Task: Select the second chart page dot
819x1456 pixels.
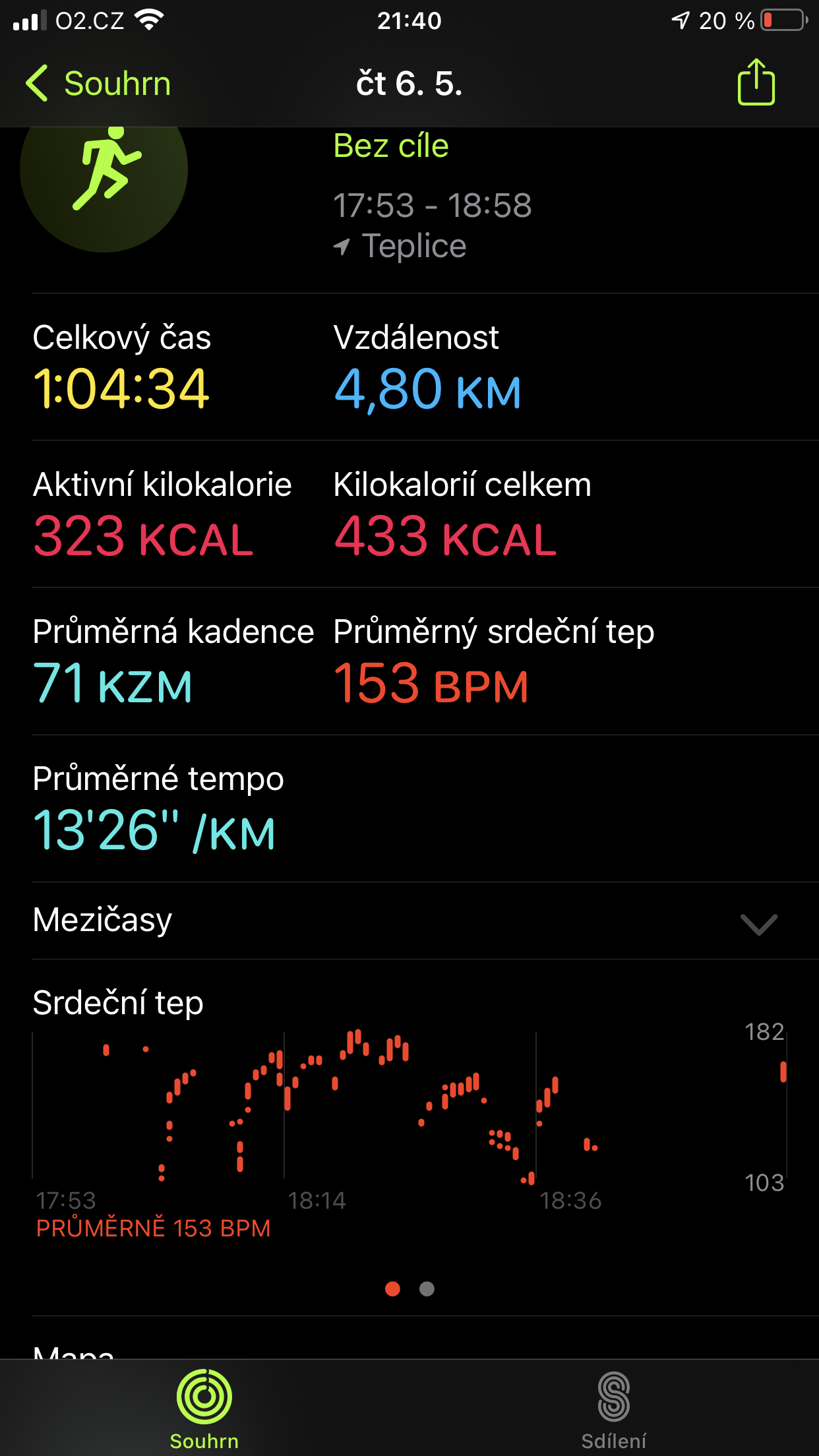Action: [x=427, y=1289]
